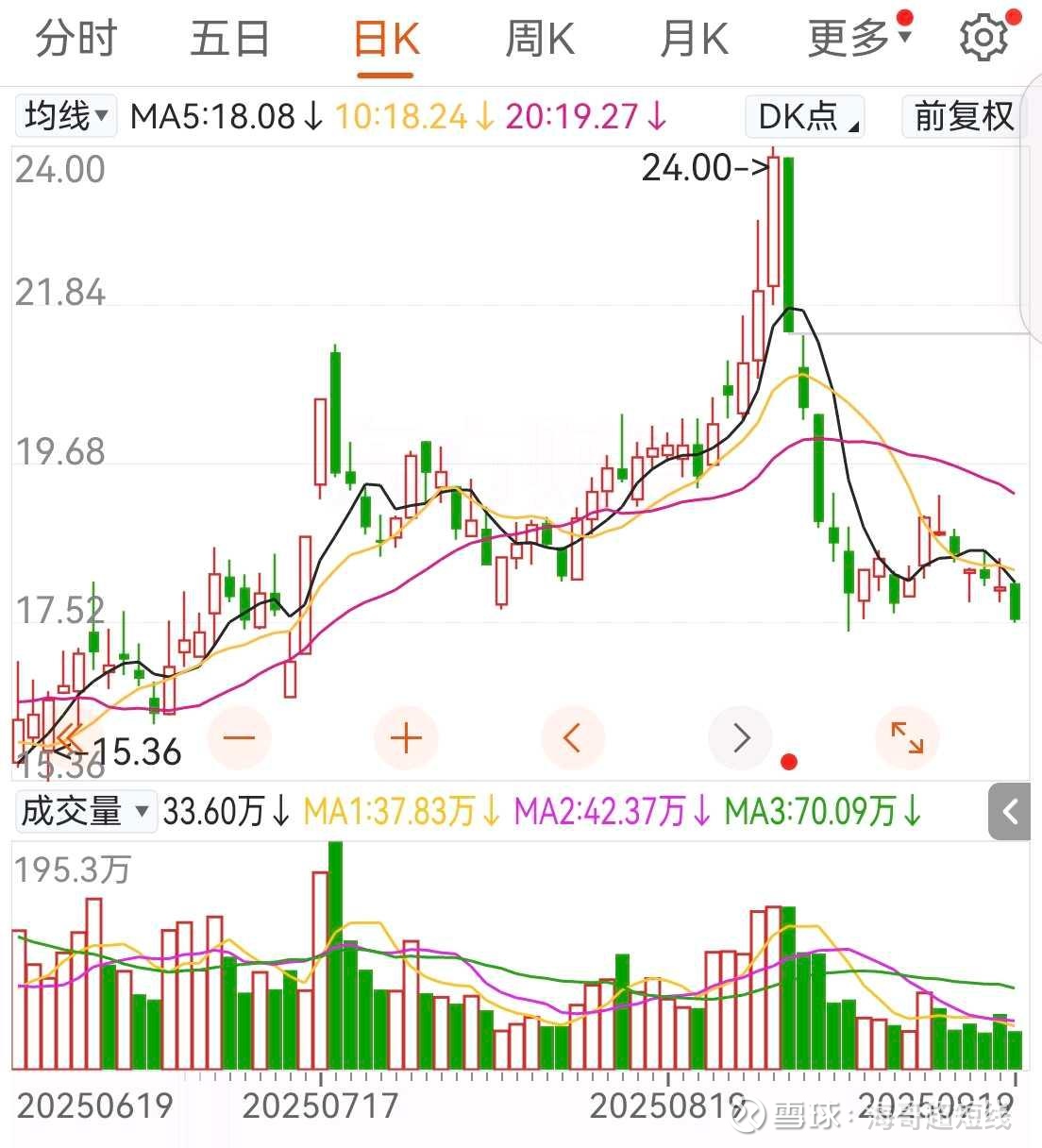Image resolution: width=1042 pixels, height=1148 pixels.
Task: Switch to the 分时 chart tab
Action: [x=76, y=40]
